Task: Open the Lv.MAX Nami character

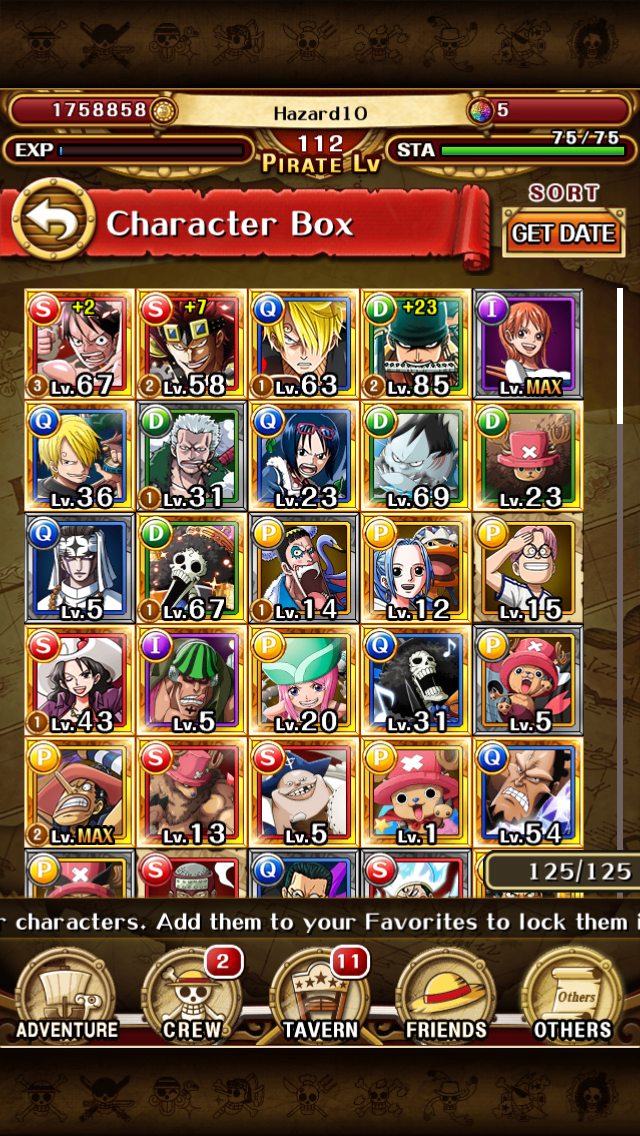Action: pyautogui.click(x=527, y=344)
